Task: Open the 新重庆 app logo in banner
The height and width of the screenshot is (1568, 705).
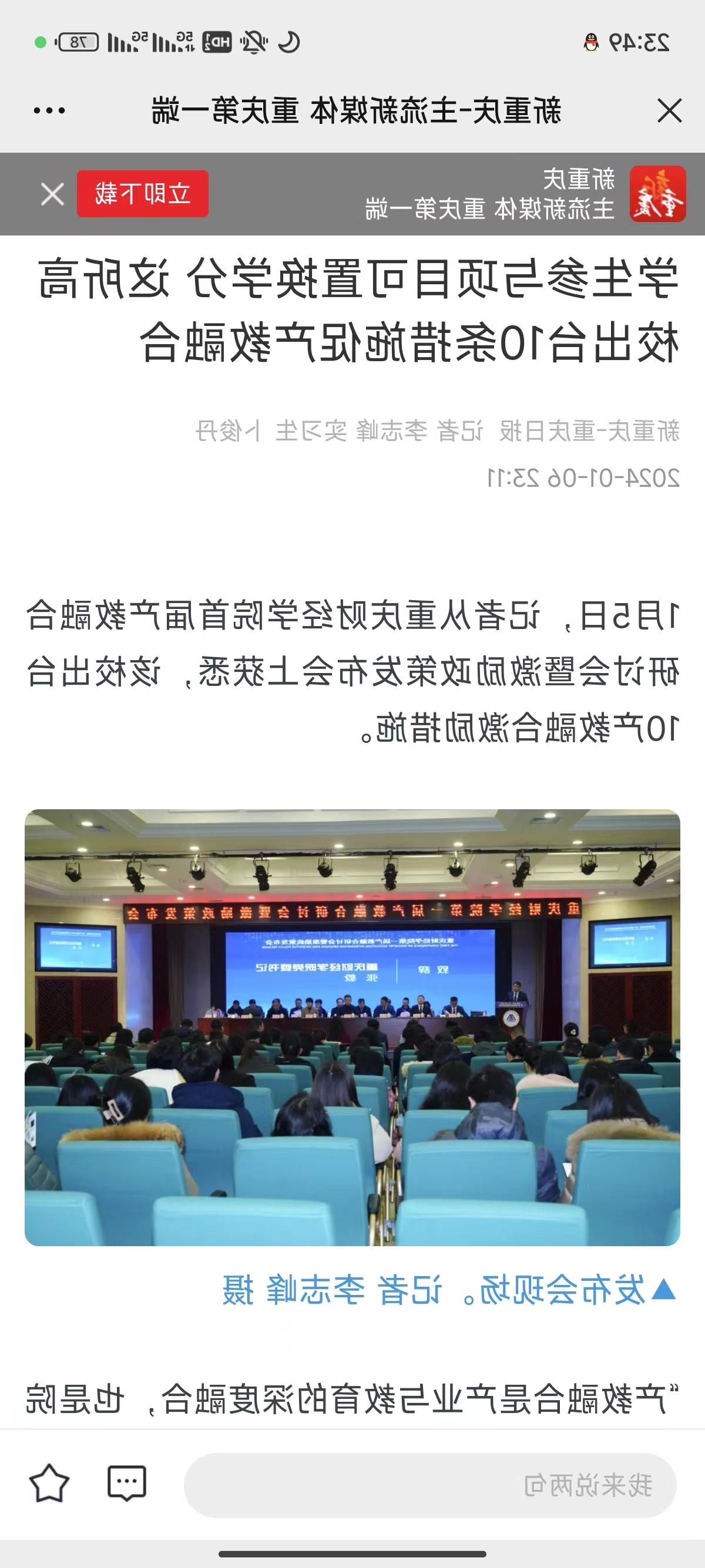Action: point(657,194)
